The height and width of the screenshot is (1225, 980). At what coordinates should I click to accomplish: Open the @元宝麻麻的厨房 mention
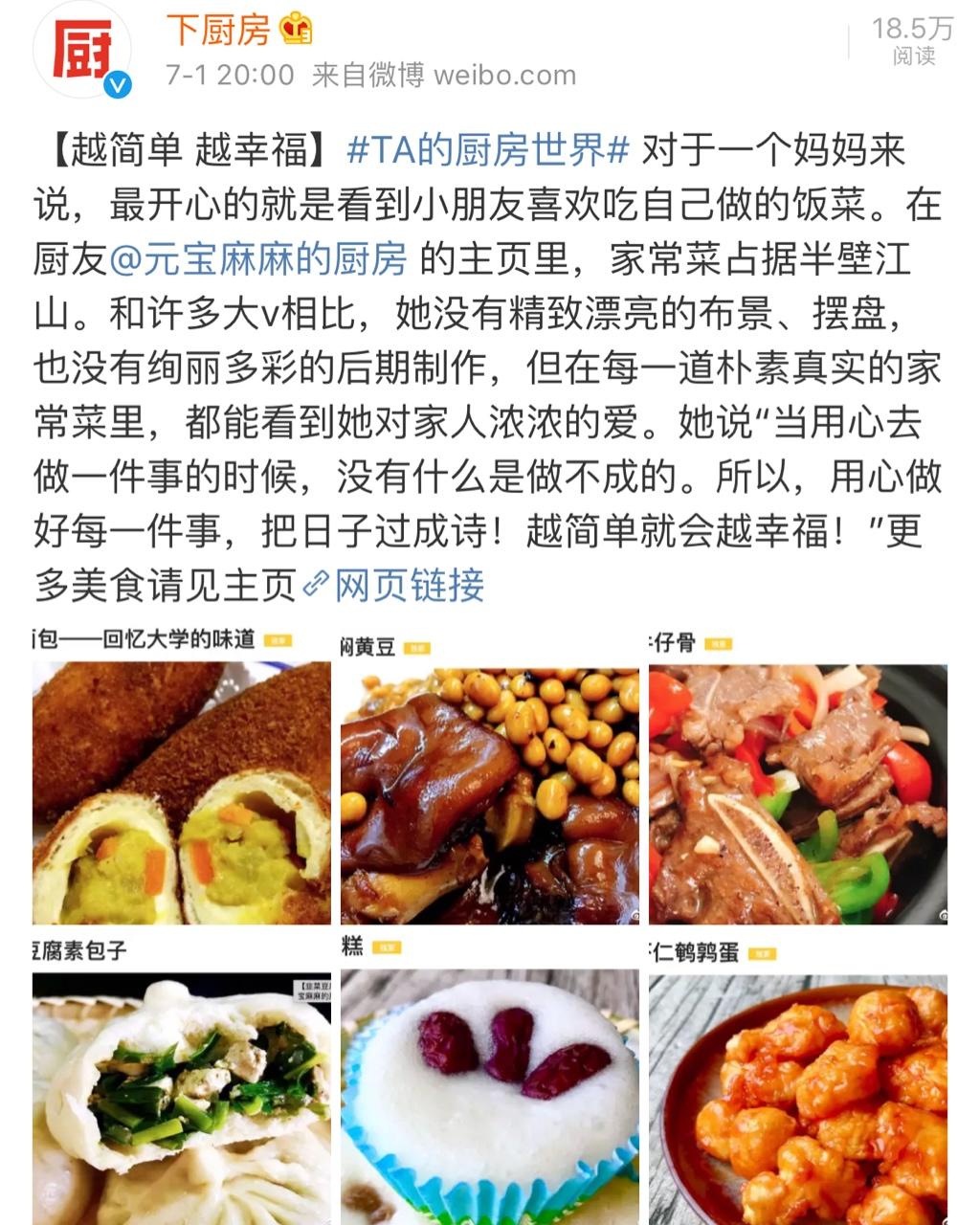click(259, 259)
